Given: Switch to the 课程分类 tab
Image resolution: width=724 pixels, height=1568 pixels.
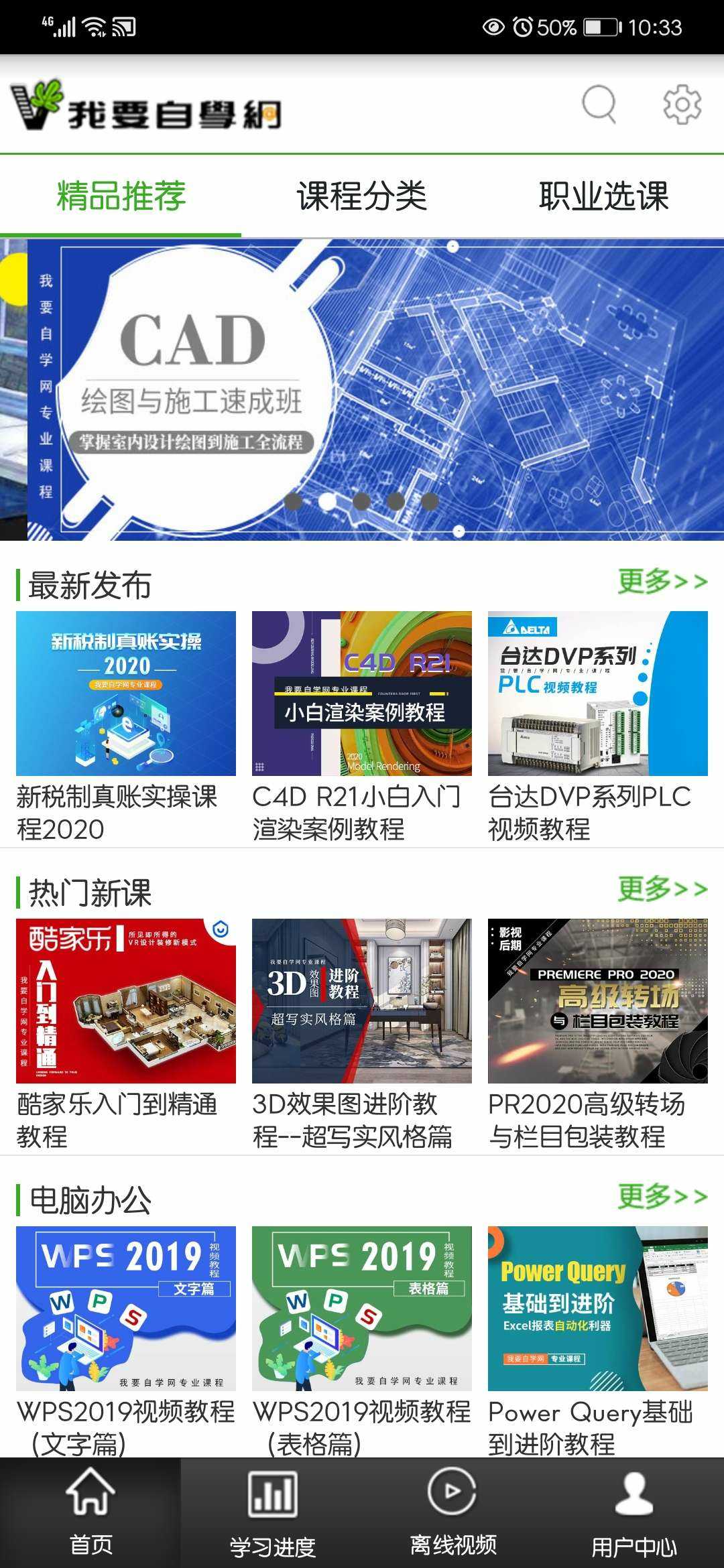Looking at the screenshot, I should tap(362, 196).
